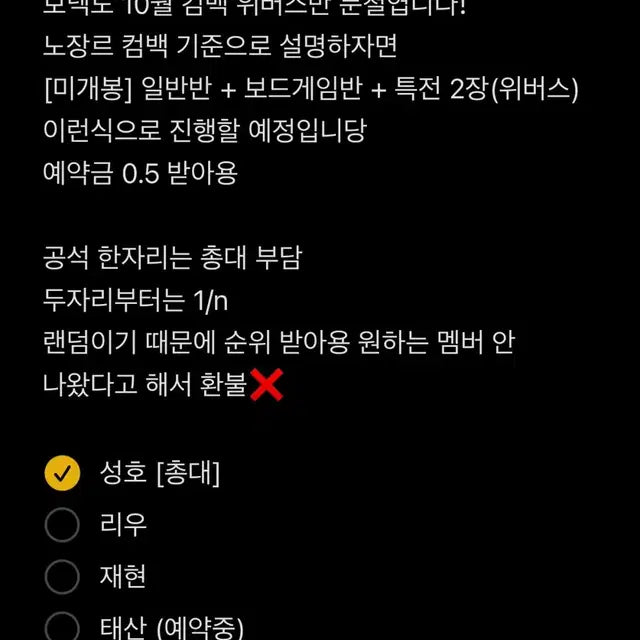
Task: Select the 리우 option
Action: tap(63, 524)
